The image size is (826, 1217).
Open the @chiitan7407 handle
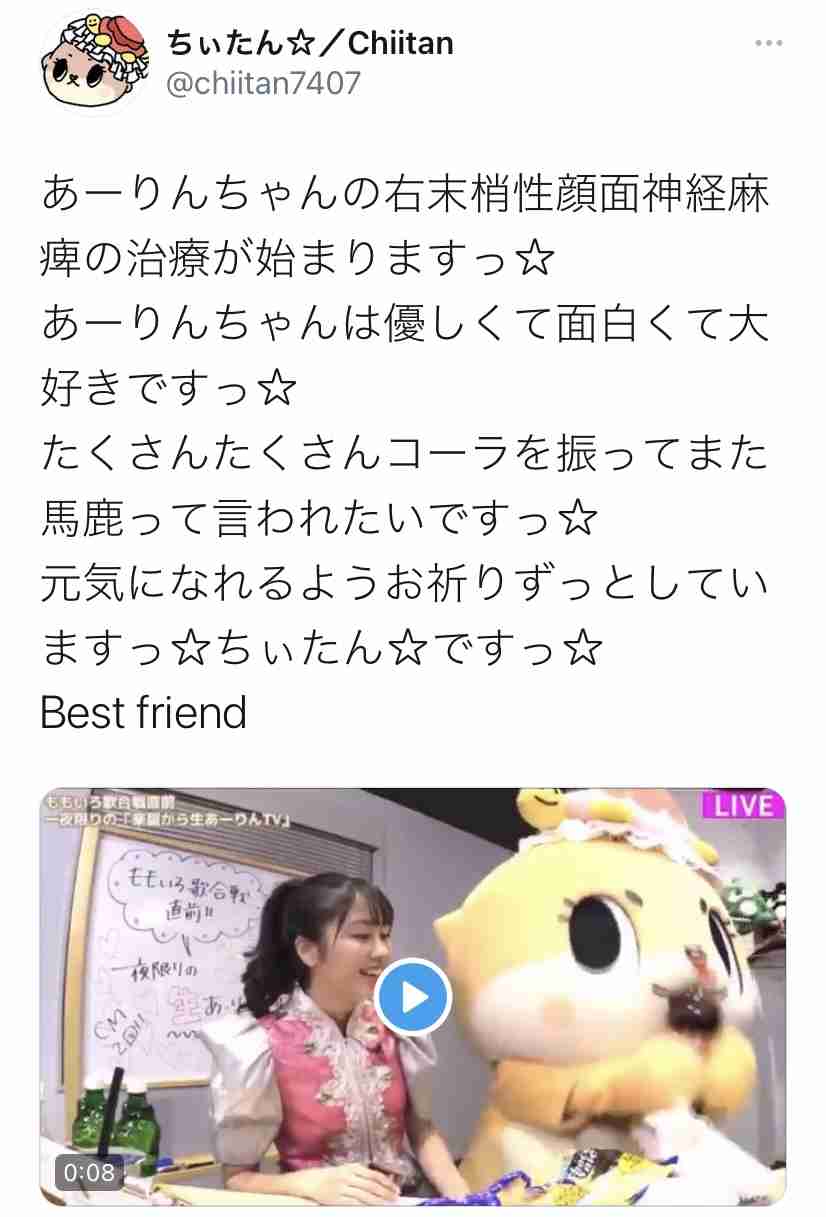click(x=263, y=82)
